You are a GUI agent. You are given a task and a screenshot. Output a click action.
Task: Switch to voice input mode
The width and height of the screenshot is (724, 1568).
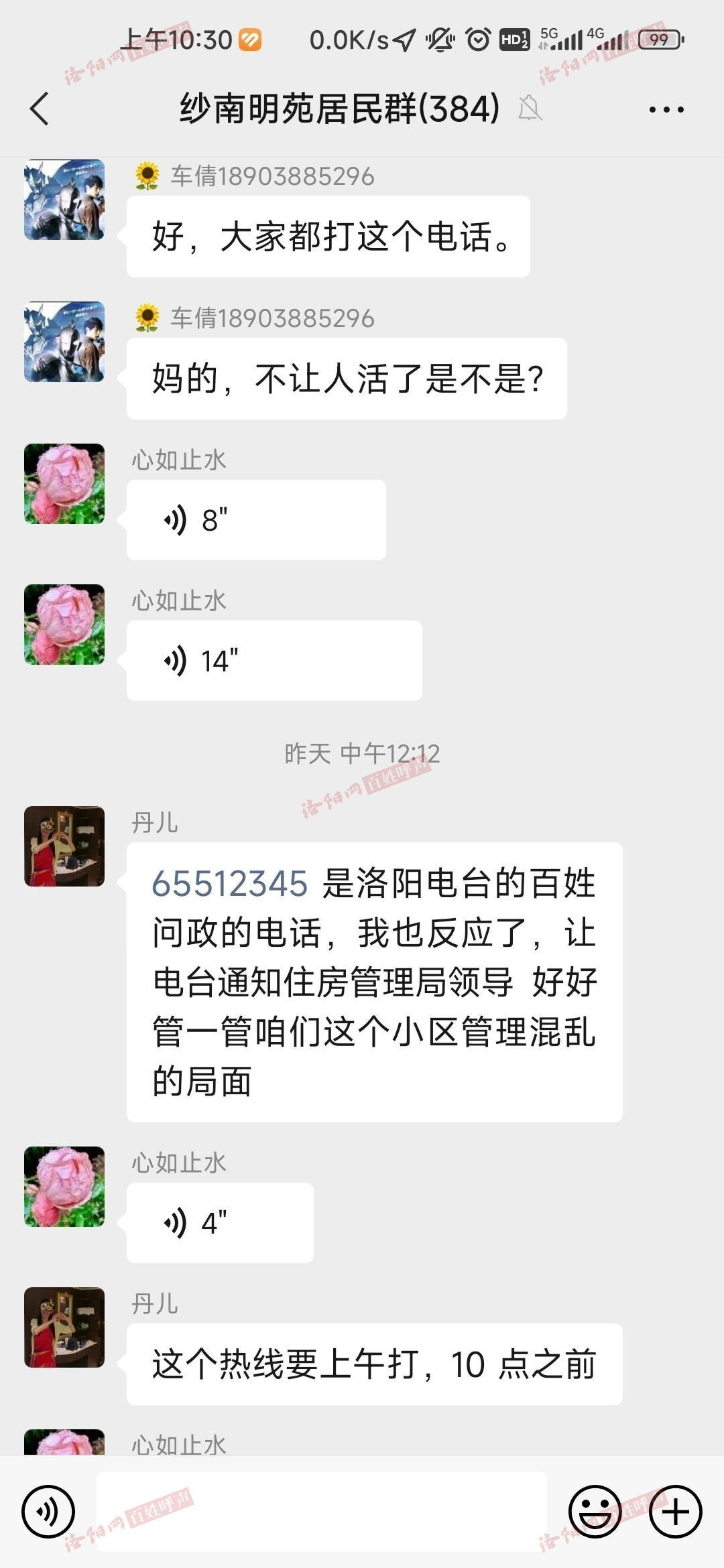pos(48,1512)
